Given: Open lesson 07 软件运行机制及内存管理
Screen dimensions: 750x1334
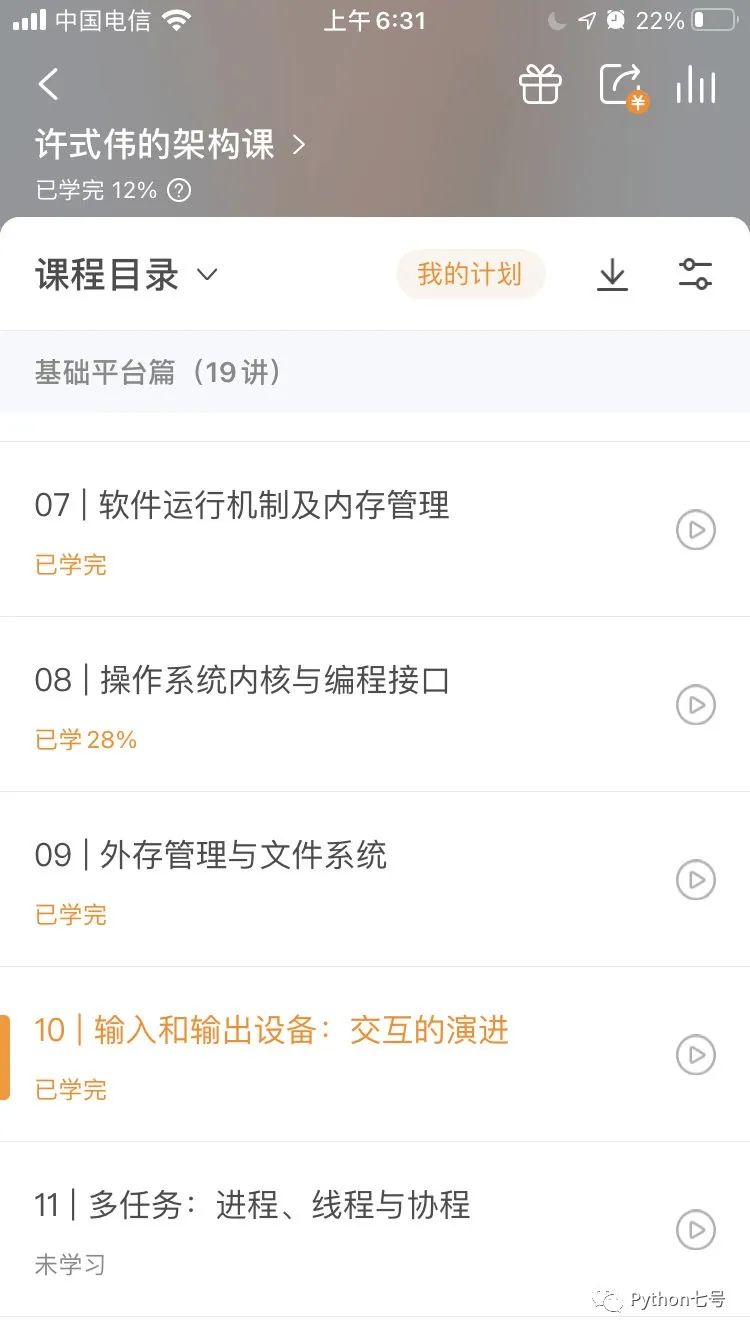Looking at the screenshot, I should (375, 529).
